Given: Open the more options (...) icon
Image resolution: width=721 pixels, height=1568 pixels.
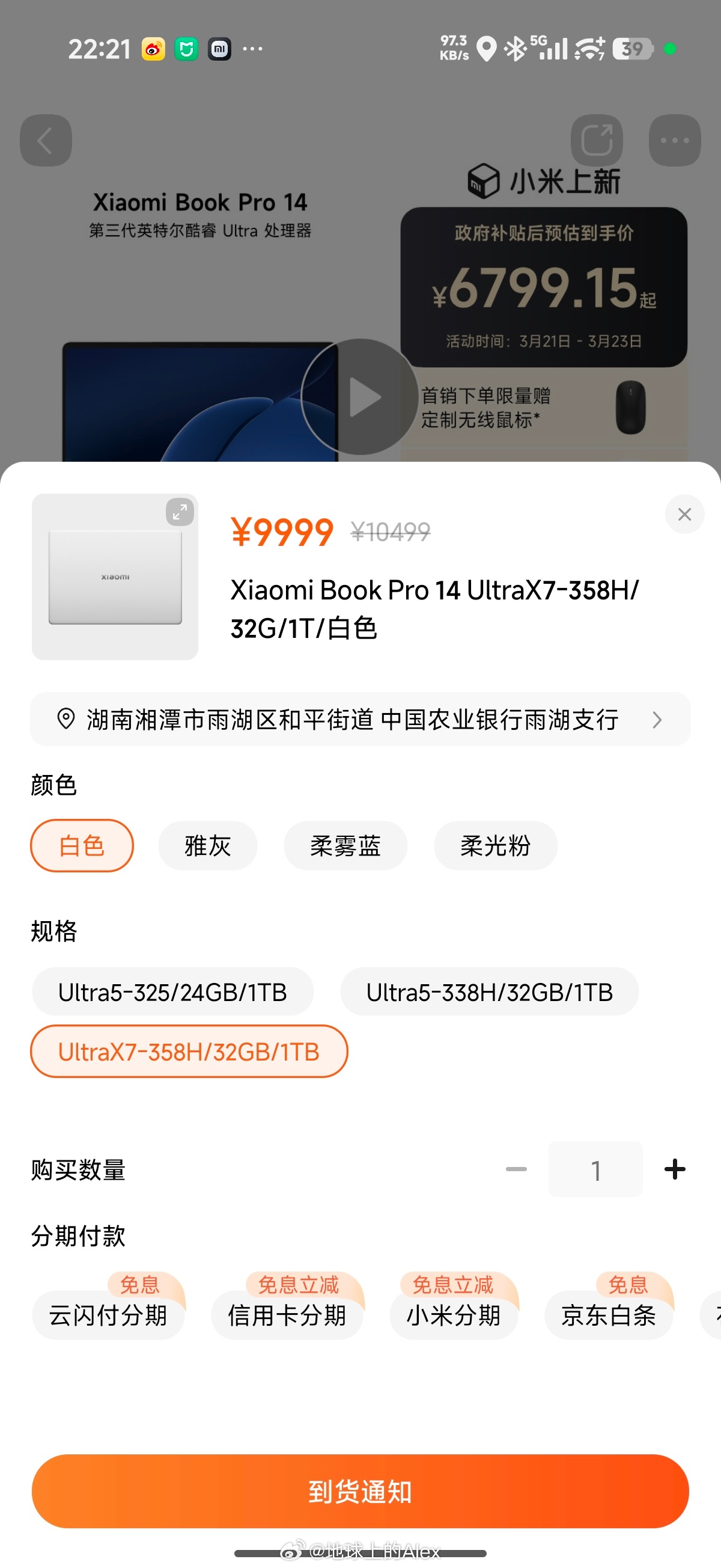Looking at the screenshot, I should click(674, 141).
